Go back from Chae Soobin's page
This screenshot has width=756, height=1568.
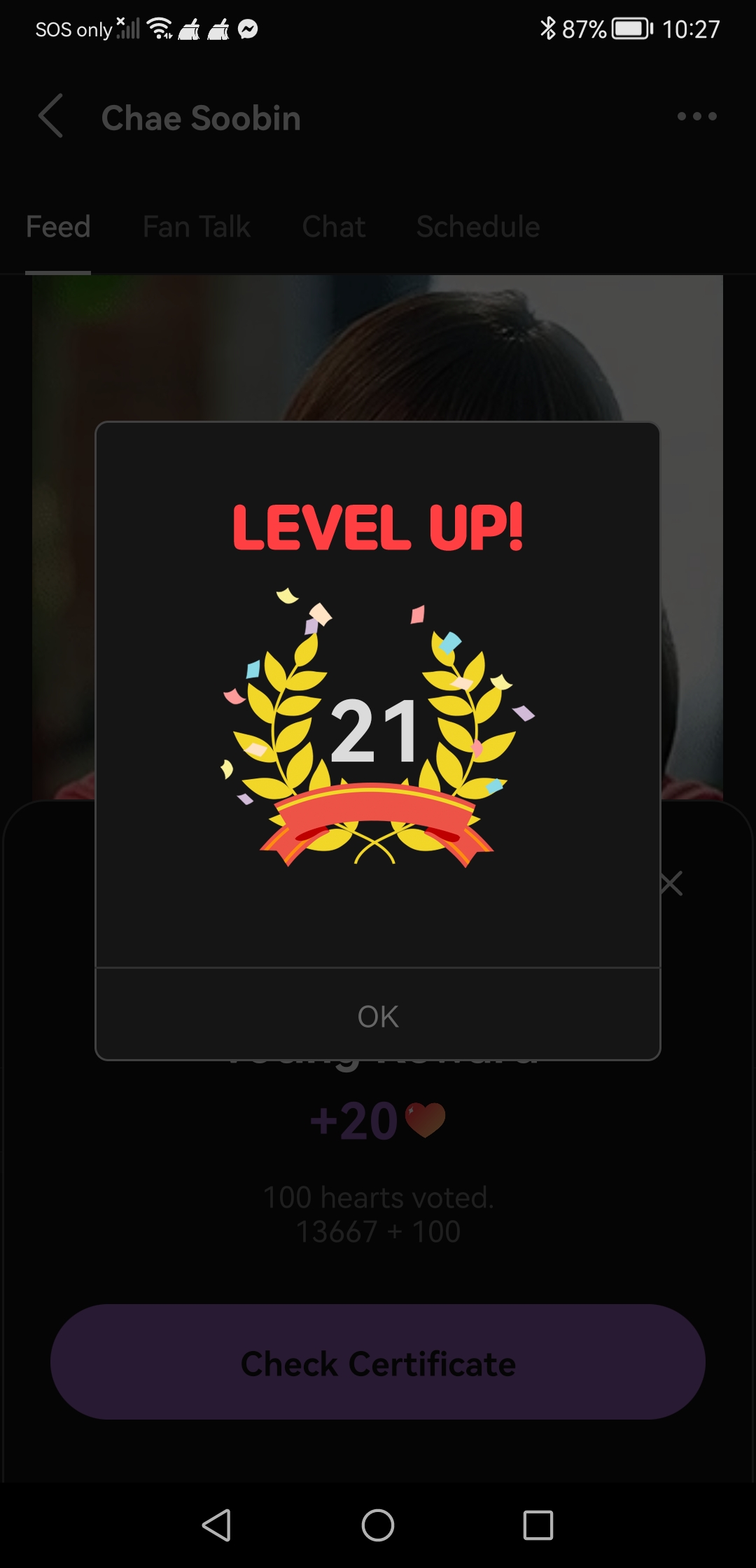pos(51,116)
